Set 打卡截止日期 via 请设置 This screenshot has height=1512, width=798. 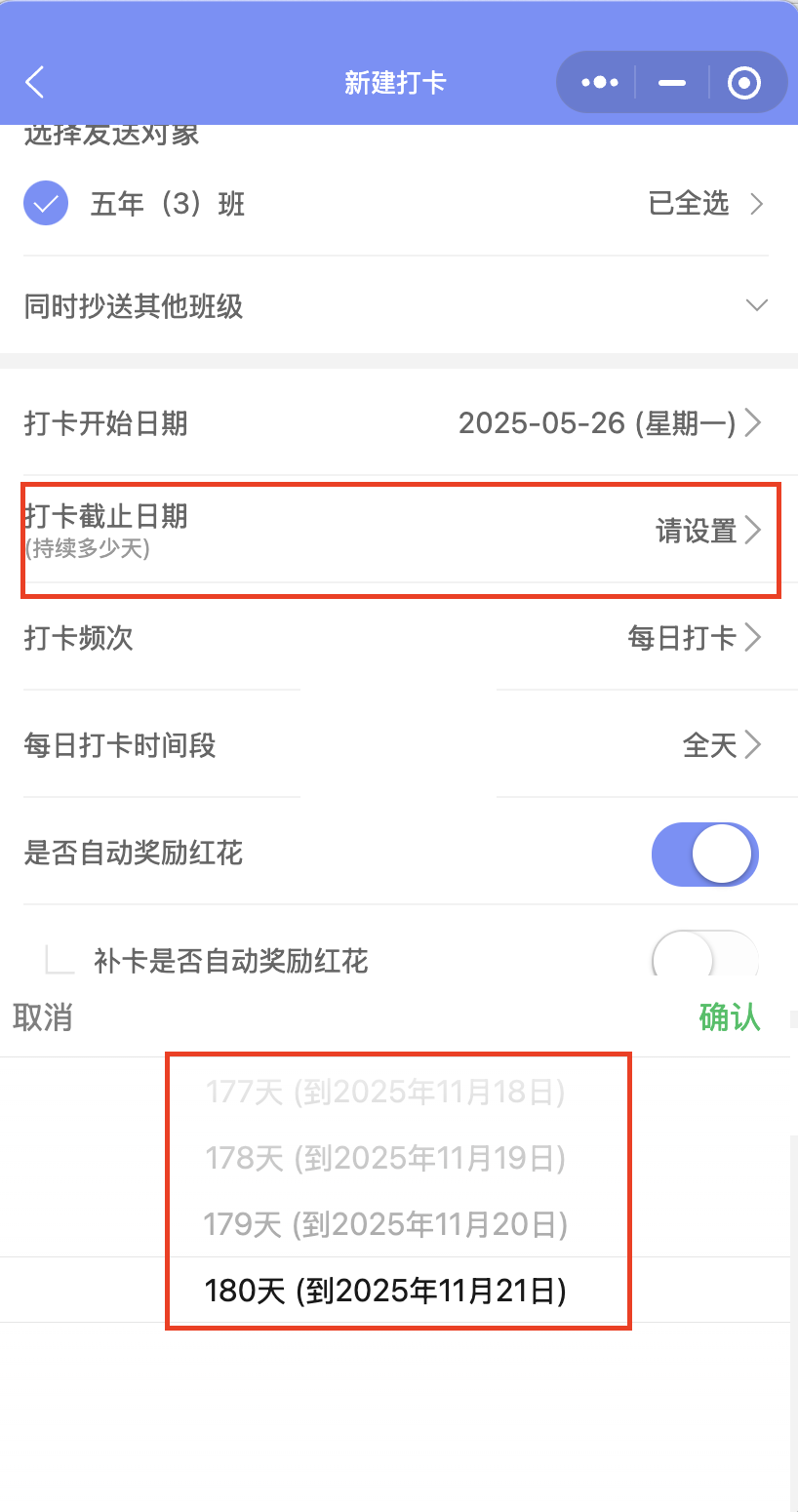[706, 531]
